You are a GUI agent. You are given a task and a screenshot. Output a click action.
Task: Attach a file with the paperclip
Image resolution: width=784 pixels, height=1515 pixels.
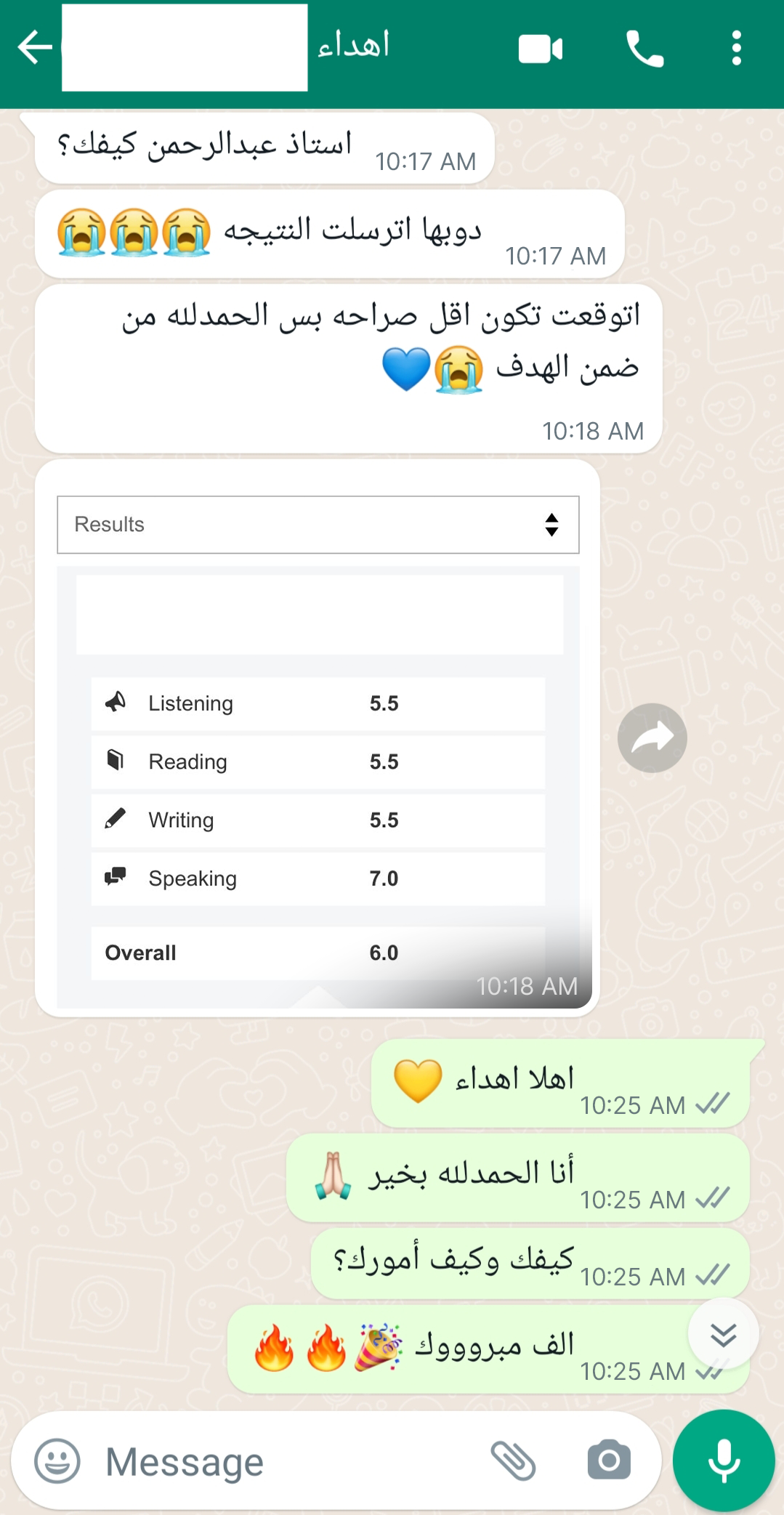point(513,1461)
